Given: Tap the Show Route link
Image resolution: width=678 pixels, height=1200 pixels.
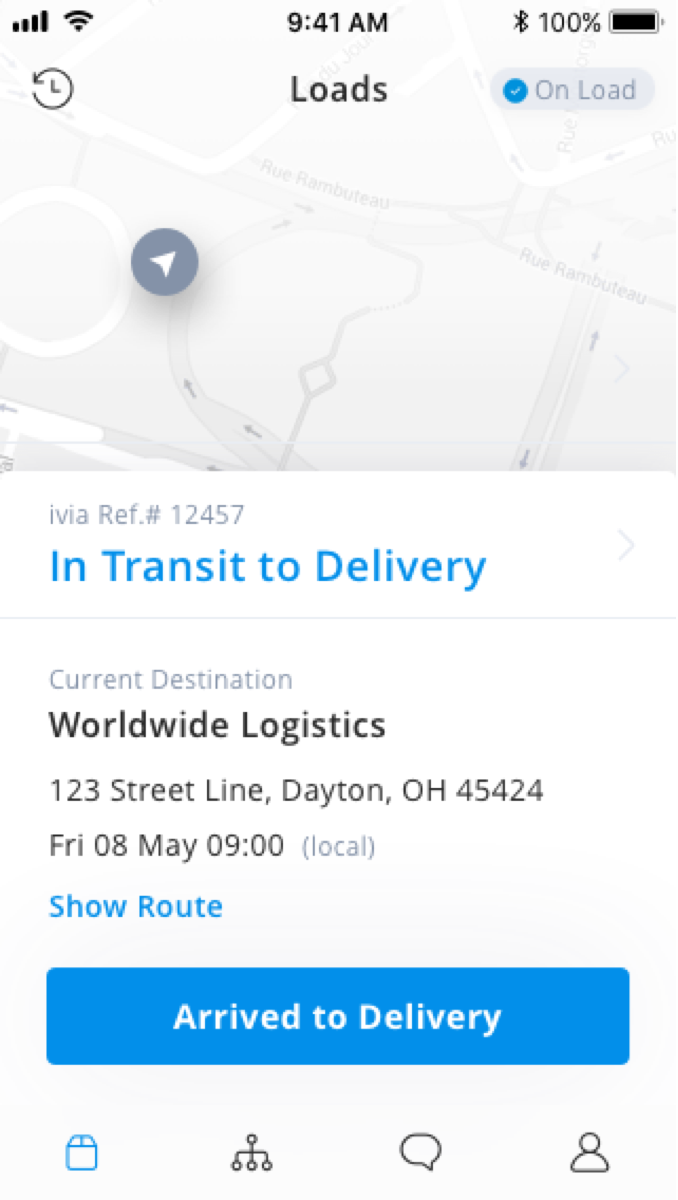Looking at the screenshot, I should [136, 907].
